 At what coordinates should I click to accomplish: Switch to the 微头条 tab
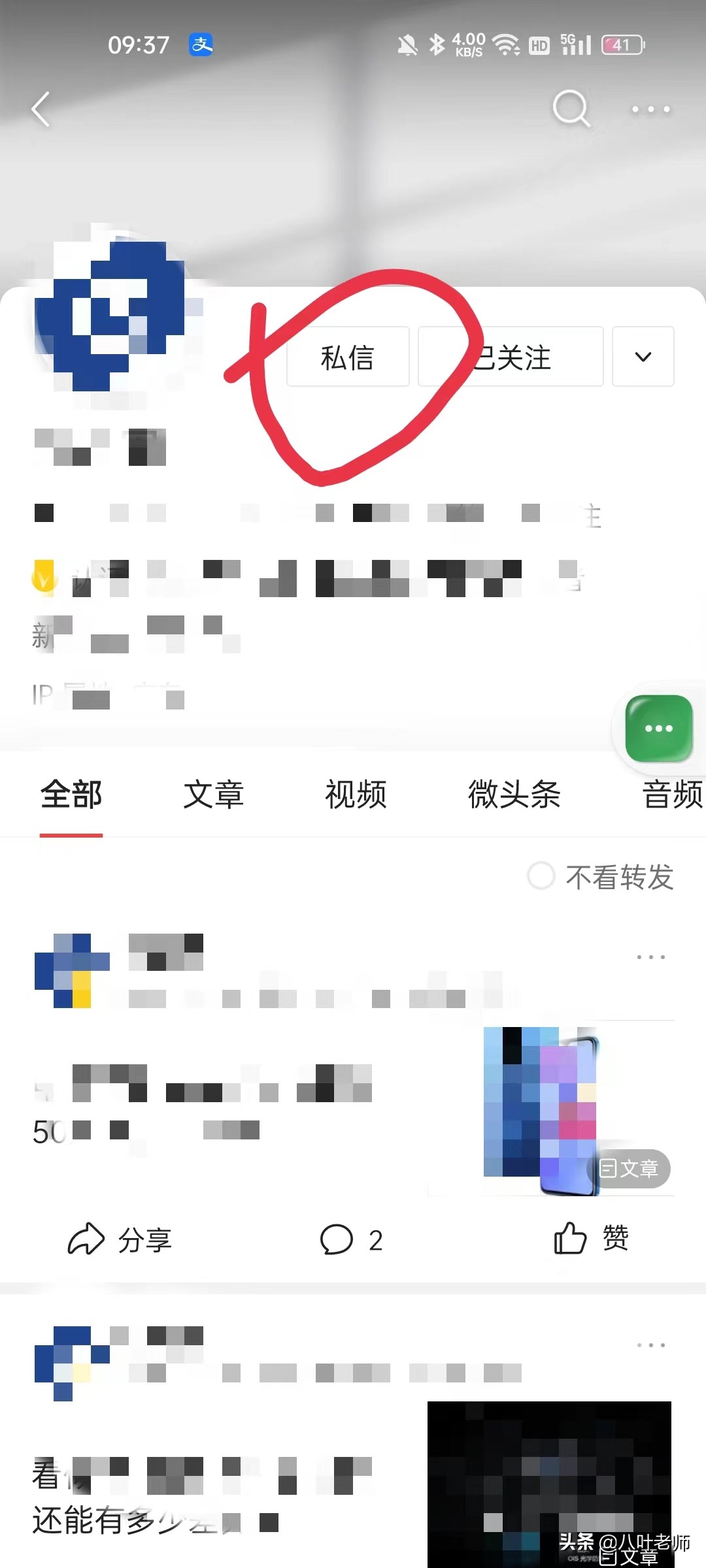tap(514, 794)
